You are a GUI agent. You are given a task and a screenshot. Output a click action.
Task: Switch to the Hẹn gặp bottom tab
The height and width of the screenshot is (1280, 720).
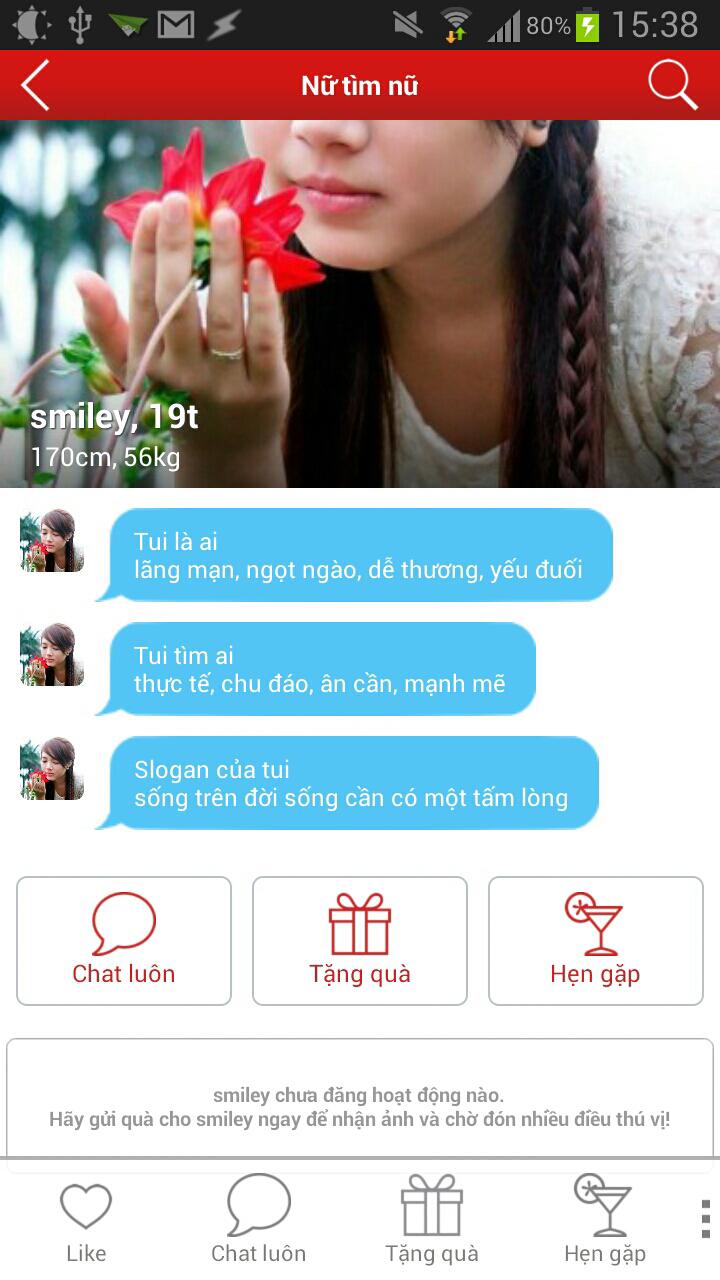(604, 1220)
